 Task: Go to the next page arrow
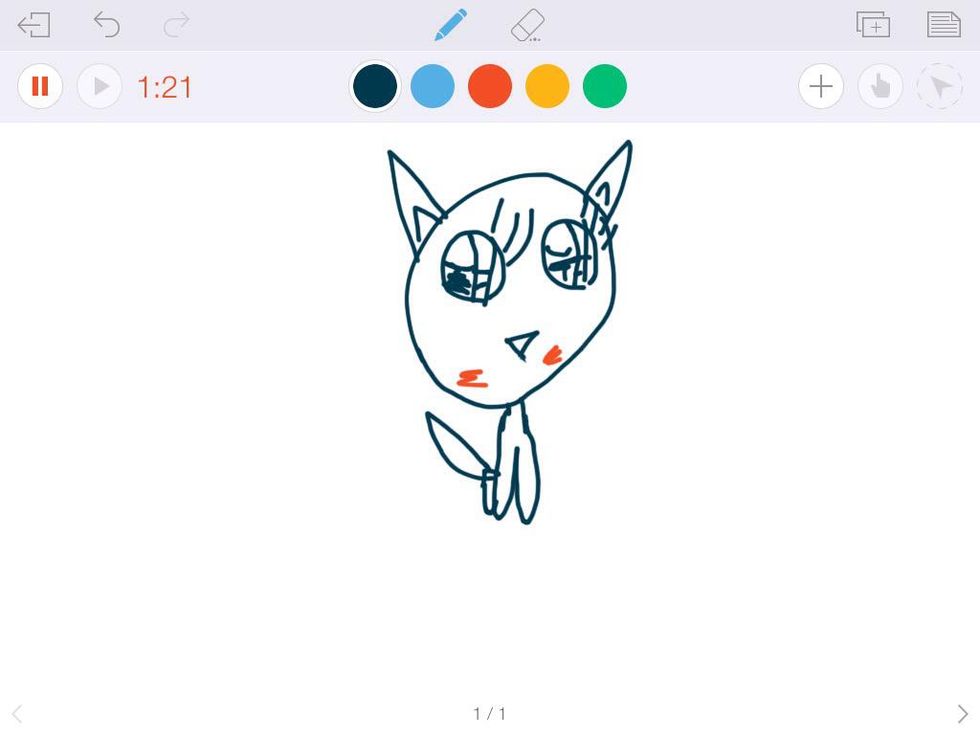coord(962,714)
